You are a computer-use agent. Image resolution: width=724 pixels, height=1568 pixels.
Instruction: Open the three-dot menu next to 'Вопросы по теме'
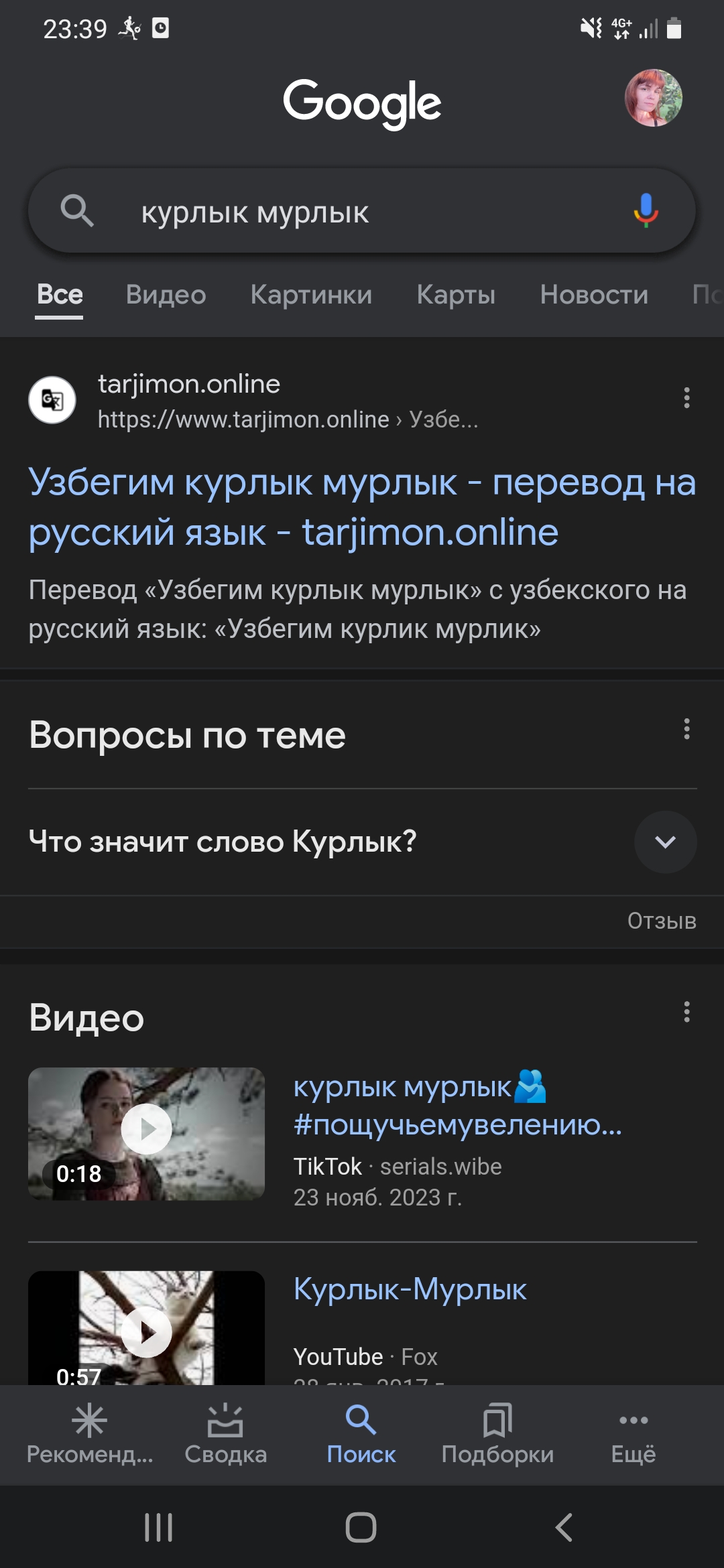(x=686, y=729)
